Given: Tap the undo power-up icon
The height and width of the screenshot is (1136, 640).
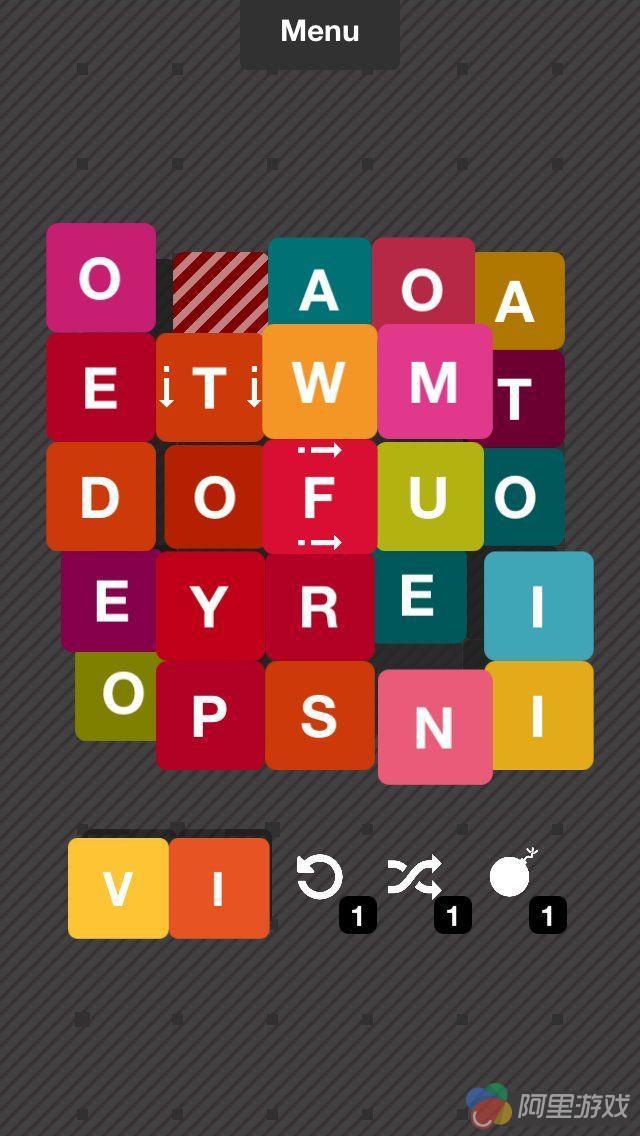Looking at the screenshot, I should point(320,877).
